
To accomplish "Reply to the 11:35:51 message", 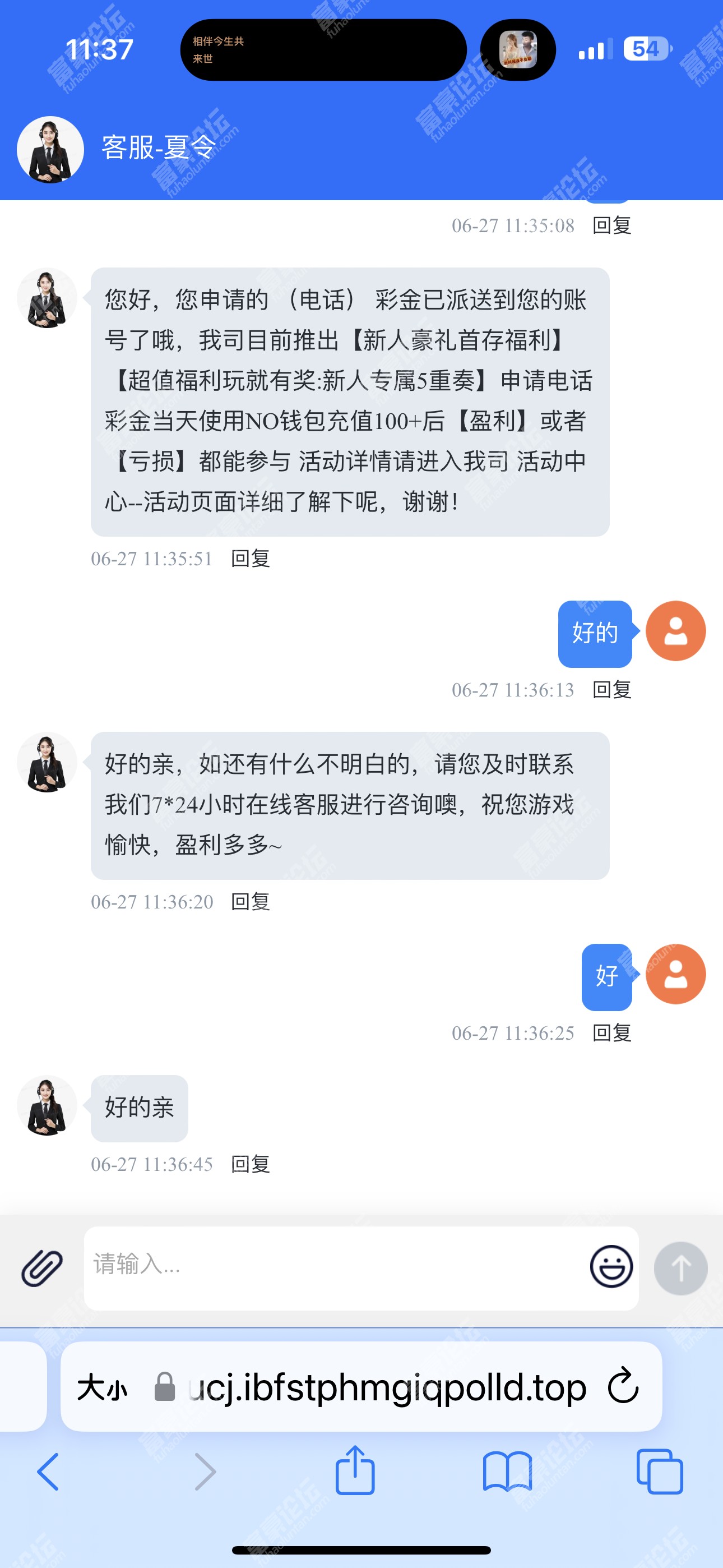I will coord(251,558).
